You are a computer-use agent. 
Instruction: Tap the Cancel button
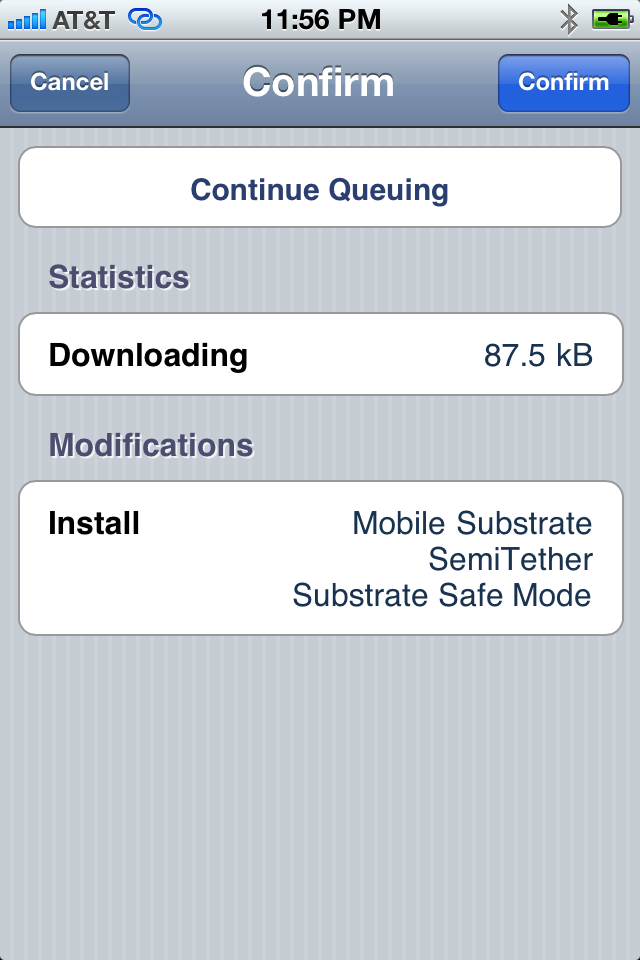[70, 82]
